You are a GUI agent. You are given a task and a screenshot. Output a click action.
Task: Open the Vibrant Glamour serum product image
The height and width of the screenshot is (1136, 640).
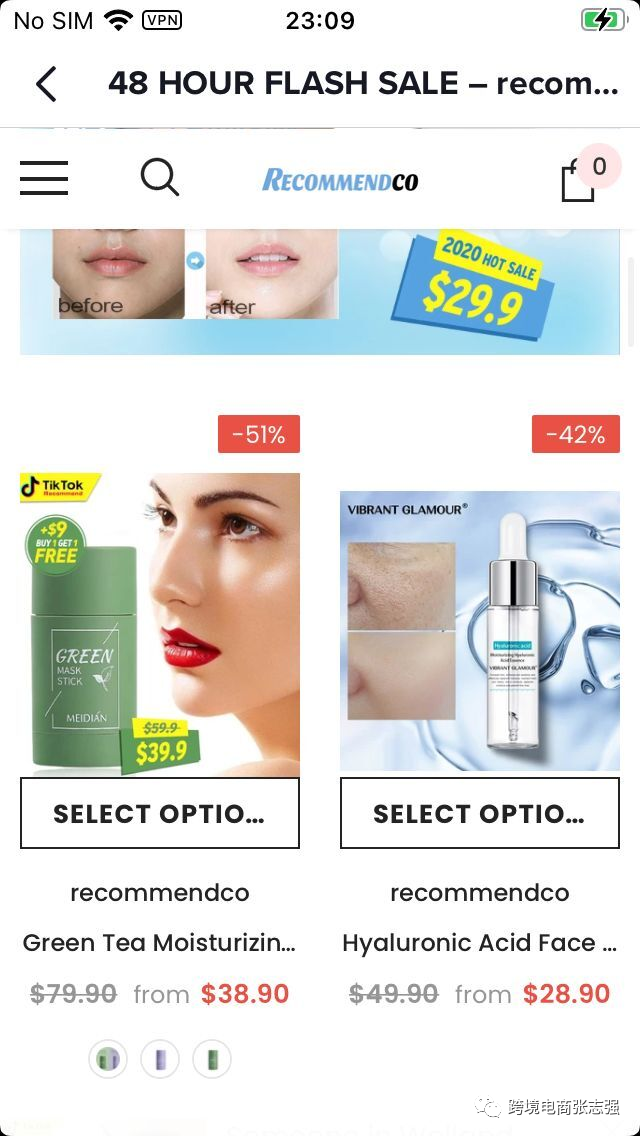480,630
